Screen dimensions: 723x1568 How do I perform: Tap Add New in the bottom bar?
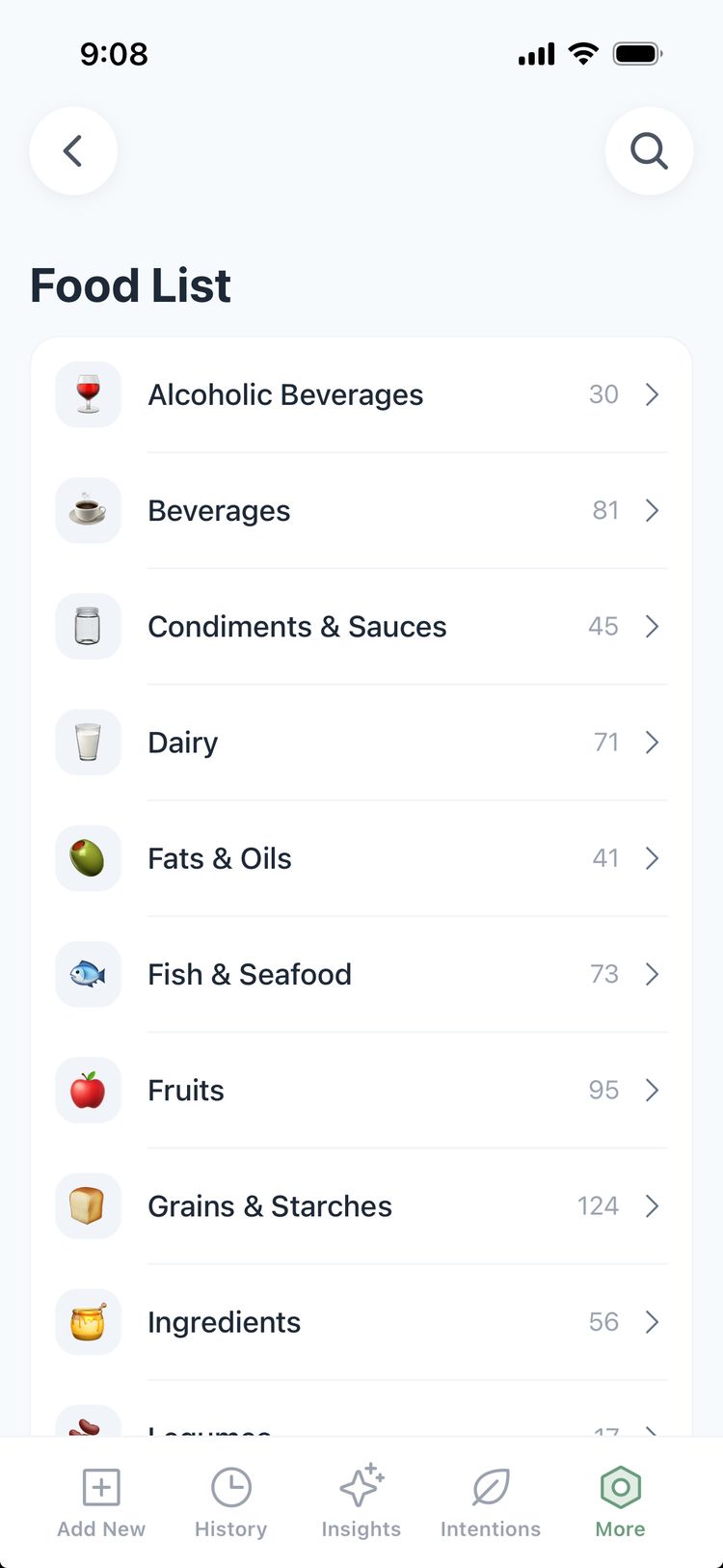pos(101,1500)
